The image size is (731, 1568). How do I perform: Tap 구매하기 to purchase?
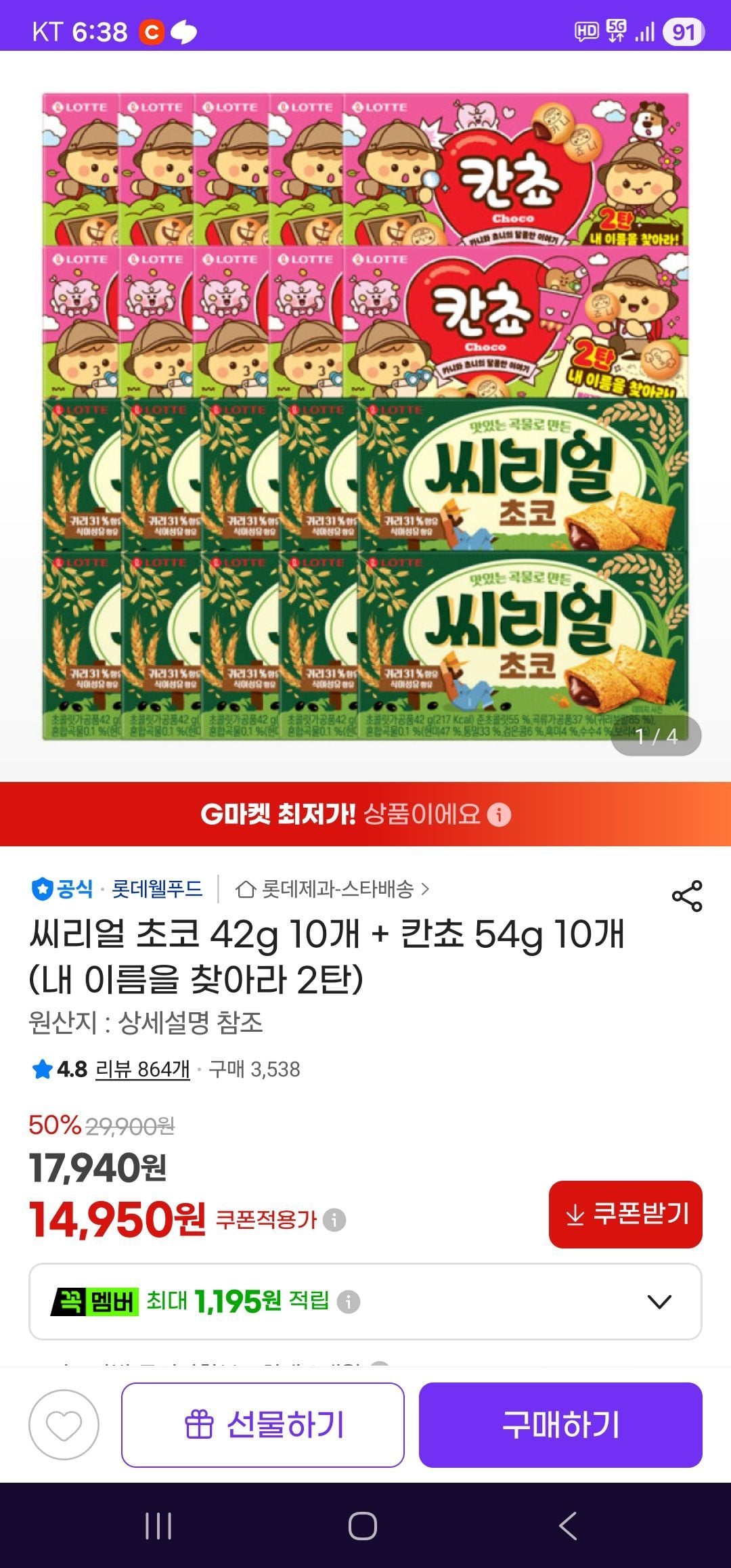click(560, 1424)
